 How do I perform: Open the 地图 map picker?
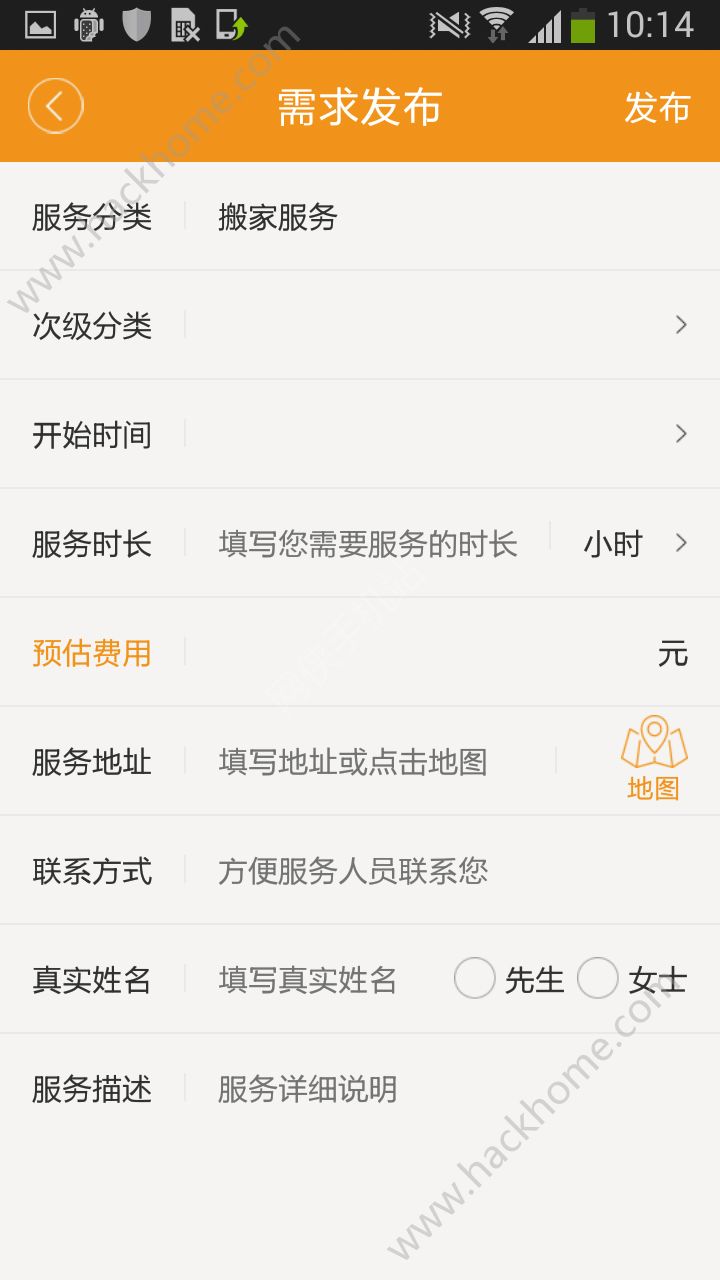coord(654,759)
